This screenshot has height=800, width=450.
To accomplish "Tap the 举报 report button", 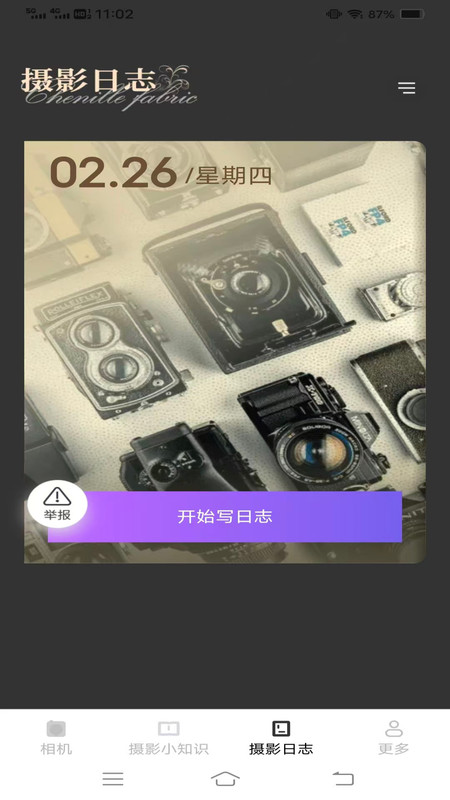I will click(57, 504).
